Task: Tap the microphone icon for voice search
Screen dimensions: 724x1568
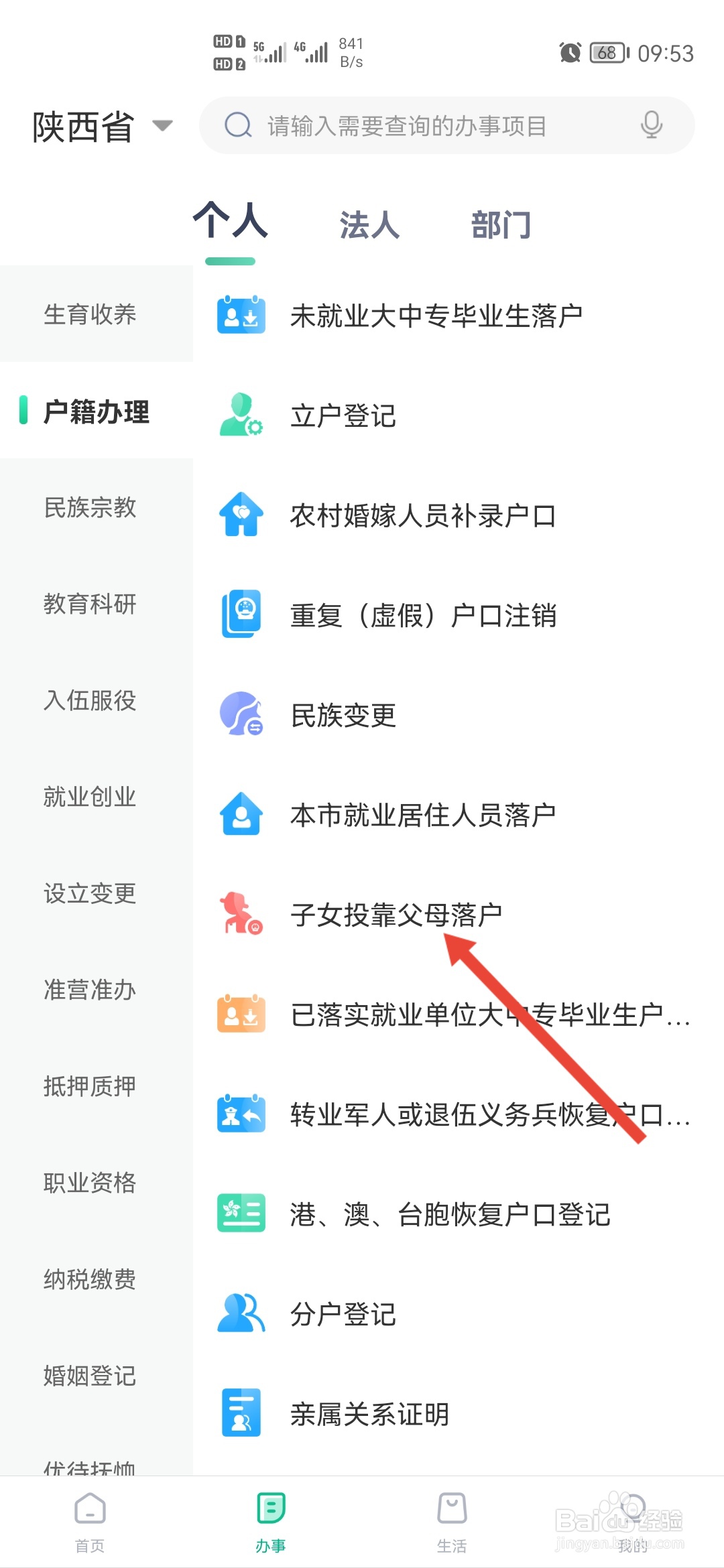Action: (651, 125)
